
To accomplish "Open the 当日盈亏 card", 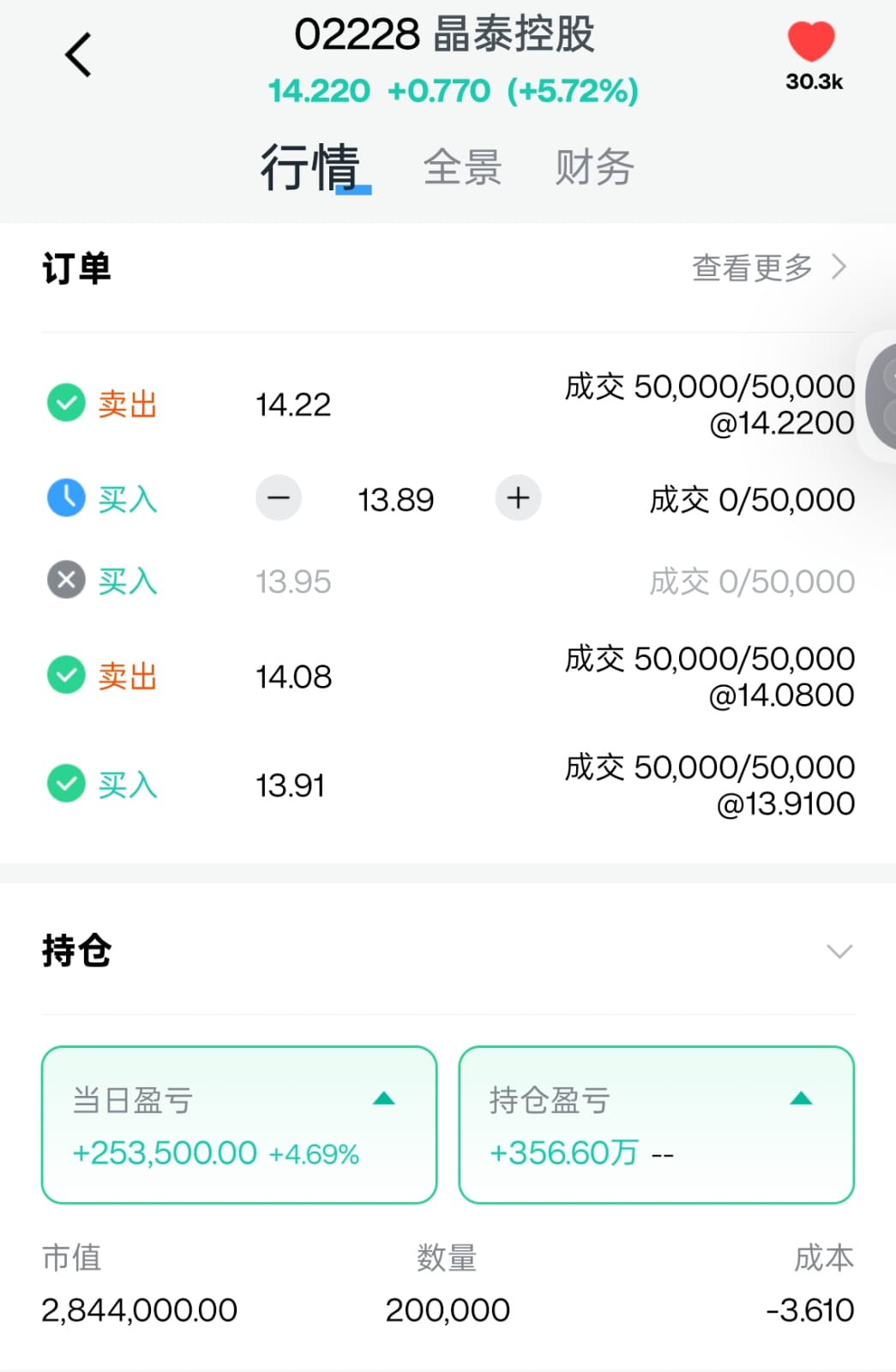I will (x=239, y=1124).
